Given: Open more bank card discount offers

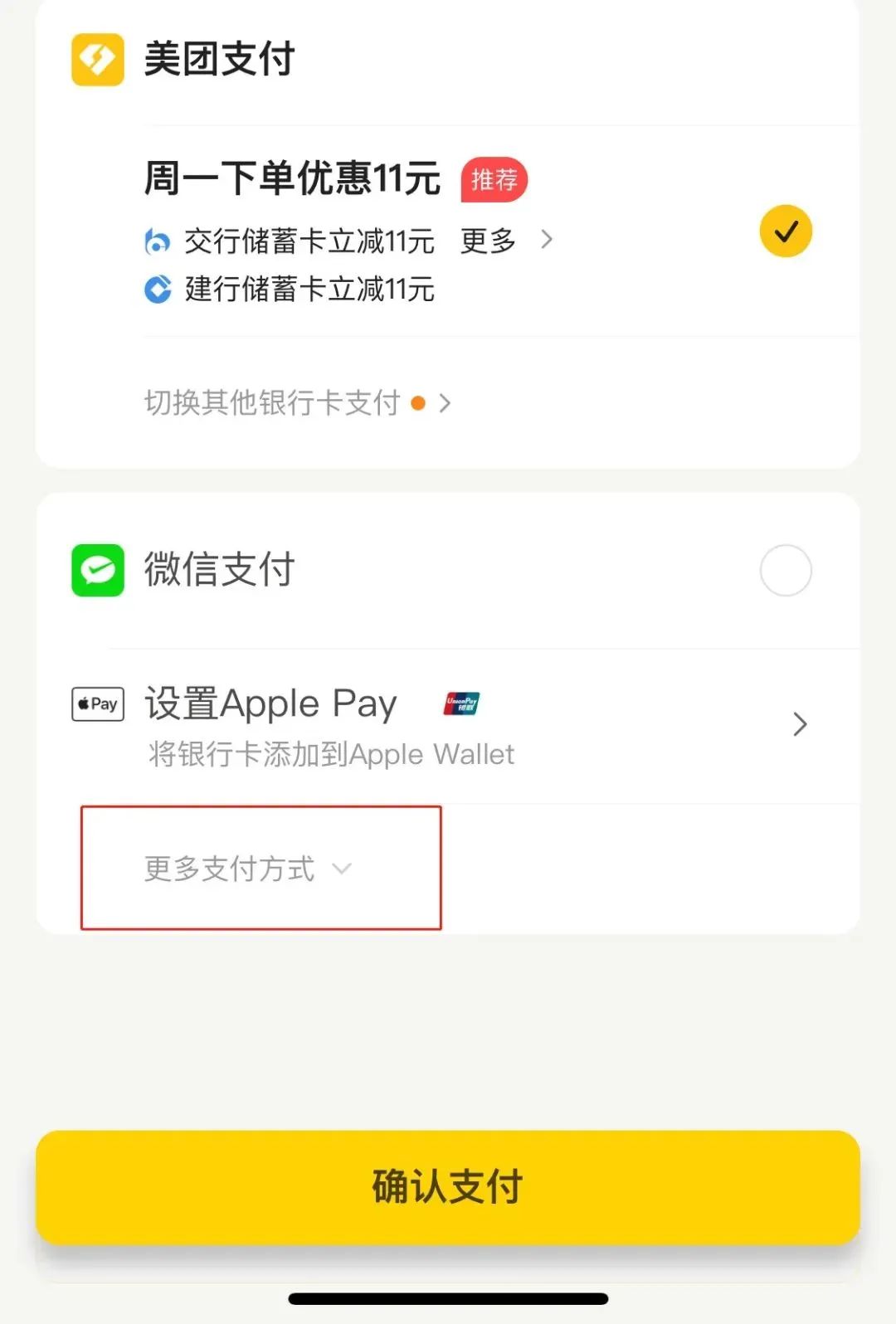Looking at the screenshot, I should click(x=506, y=241).
